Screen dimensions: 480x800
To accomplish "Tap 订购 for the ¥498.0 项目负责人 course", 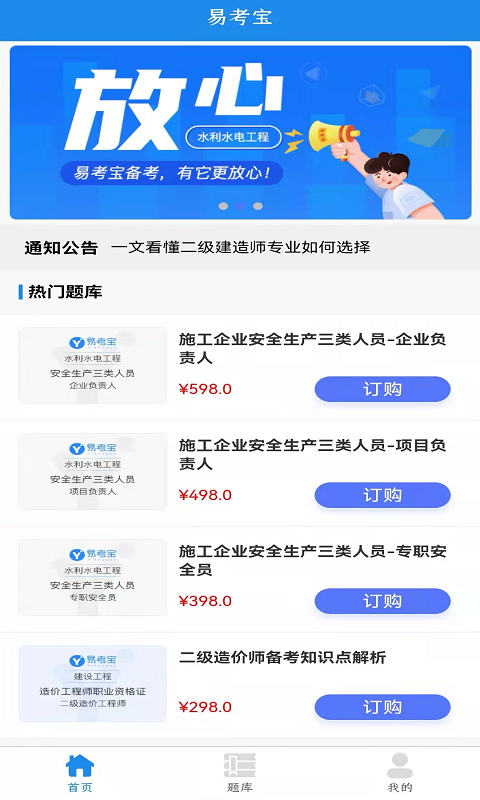I will pyautogui.click(x=382, y=495).
